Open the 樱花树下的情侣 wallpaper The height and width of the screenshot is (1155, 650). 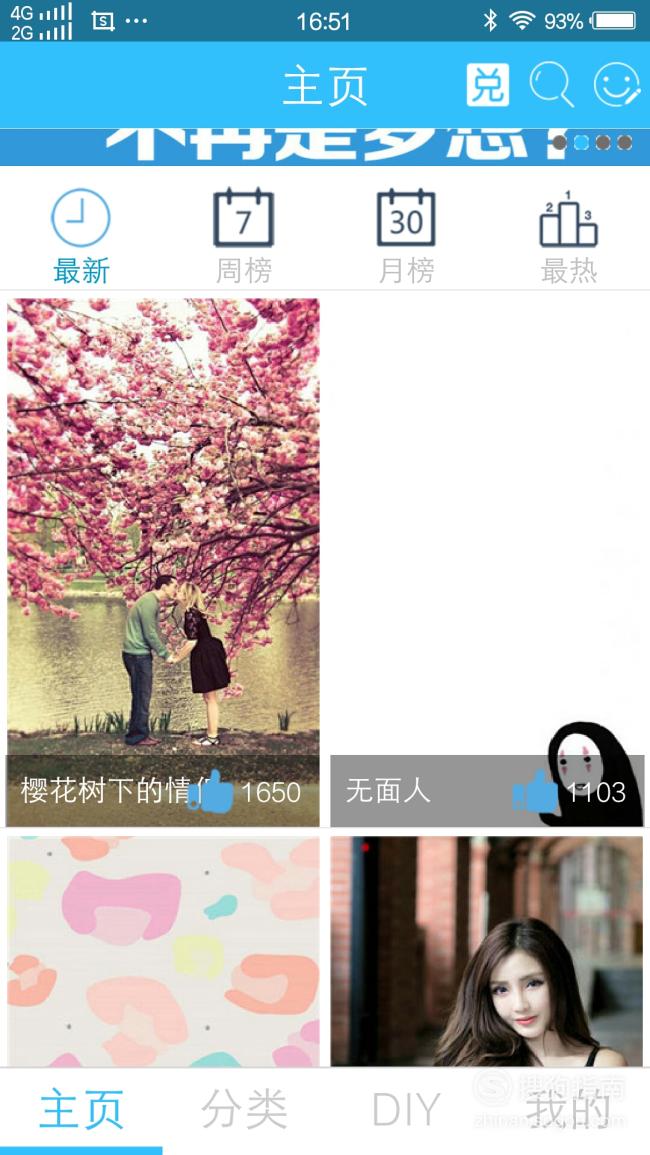[x=163, y=562]
